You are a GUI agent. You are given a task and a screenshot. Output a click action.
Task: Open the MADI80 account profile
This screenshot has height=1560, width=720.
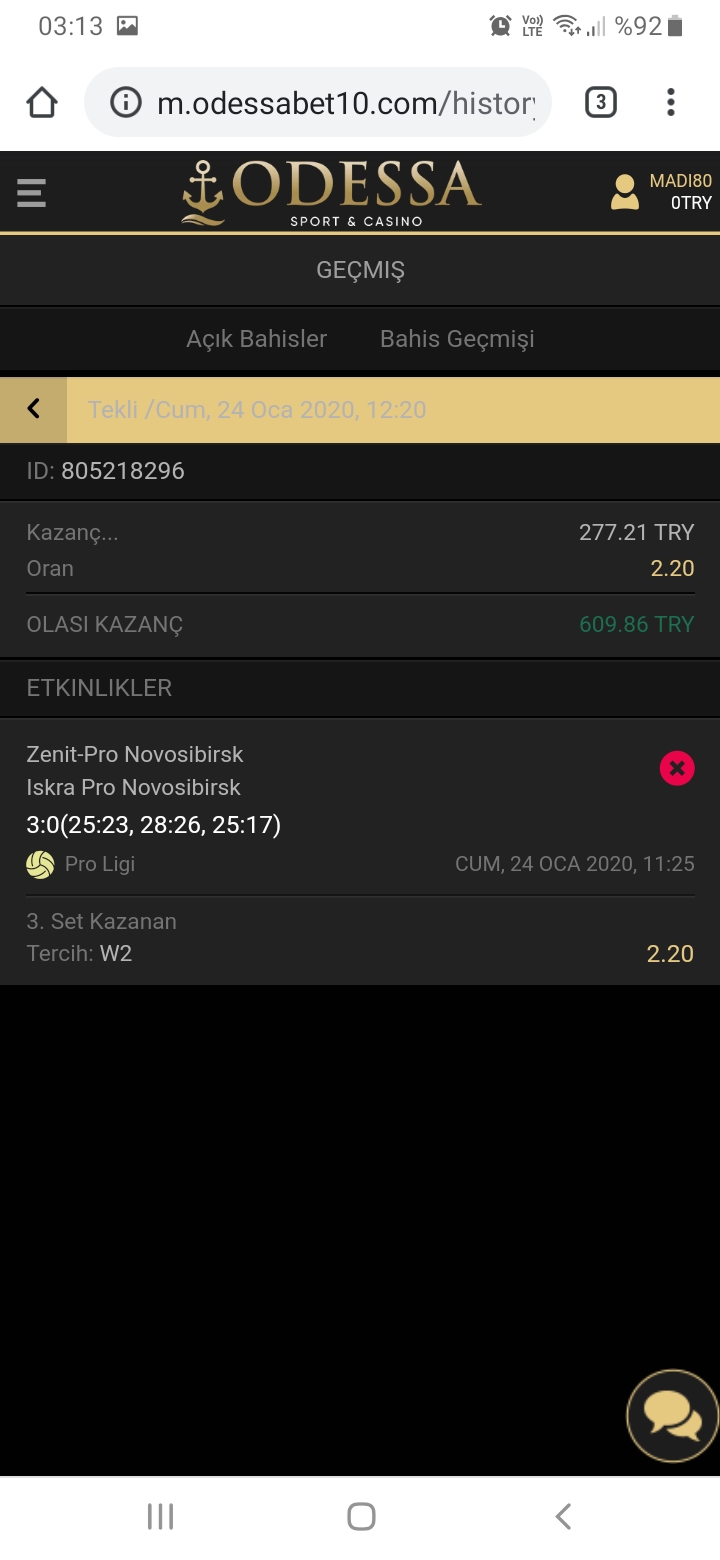662,191
